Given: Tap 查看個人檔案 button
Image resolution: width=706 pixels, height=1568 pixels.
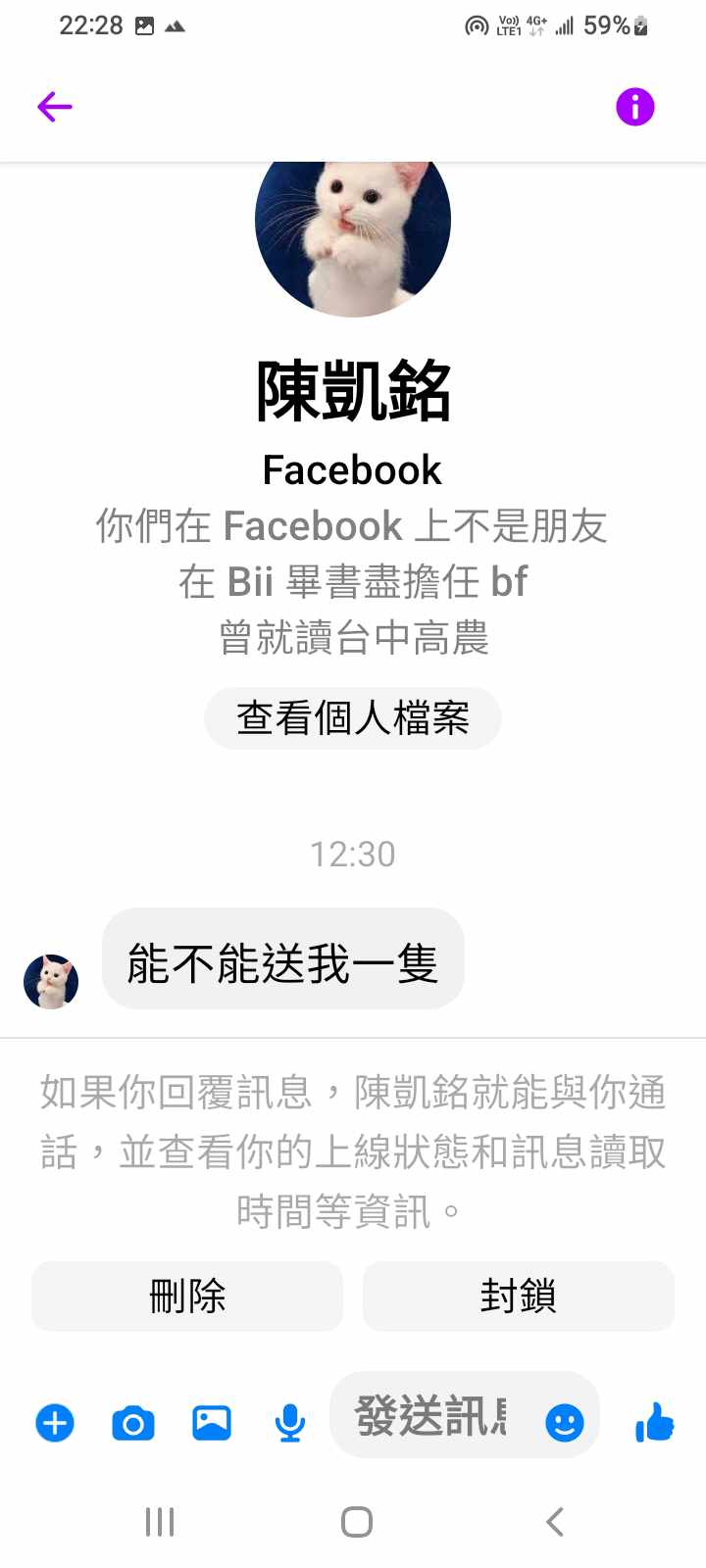Looking at the screenshot, I should point(353,718).
